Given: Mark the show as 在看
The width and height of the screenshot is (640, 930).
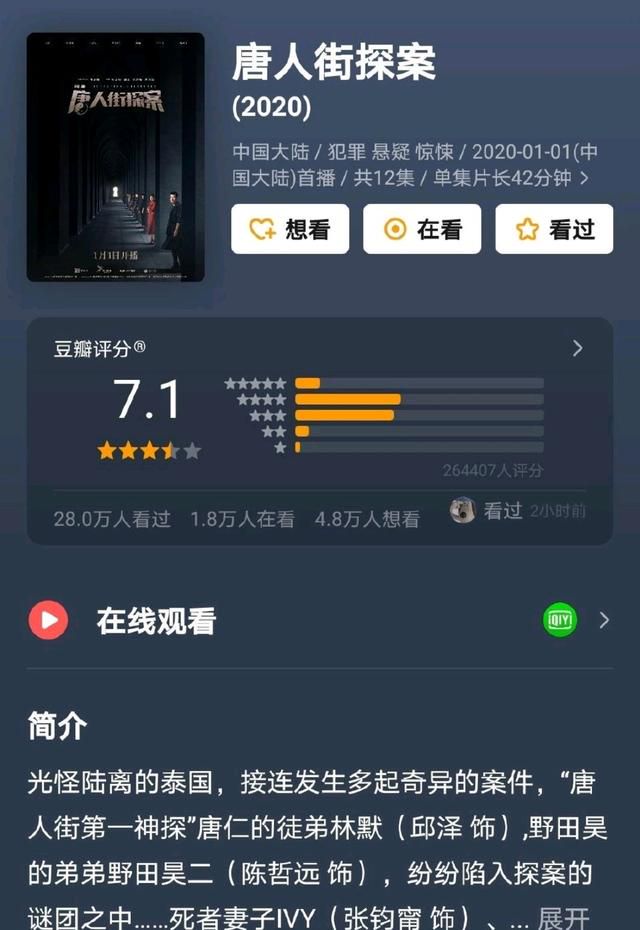Looking at the screenshot, I should click(x=421, y=229).
